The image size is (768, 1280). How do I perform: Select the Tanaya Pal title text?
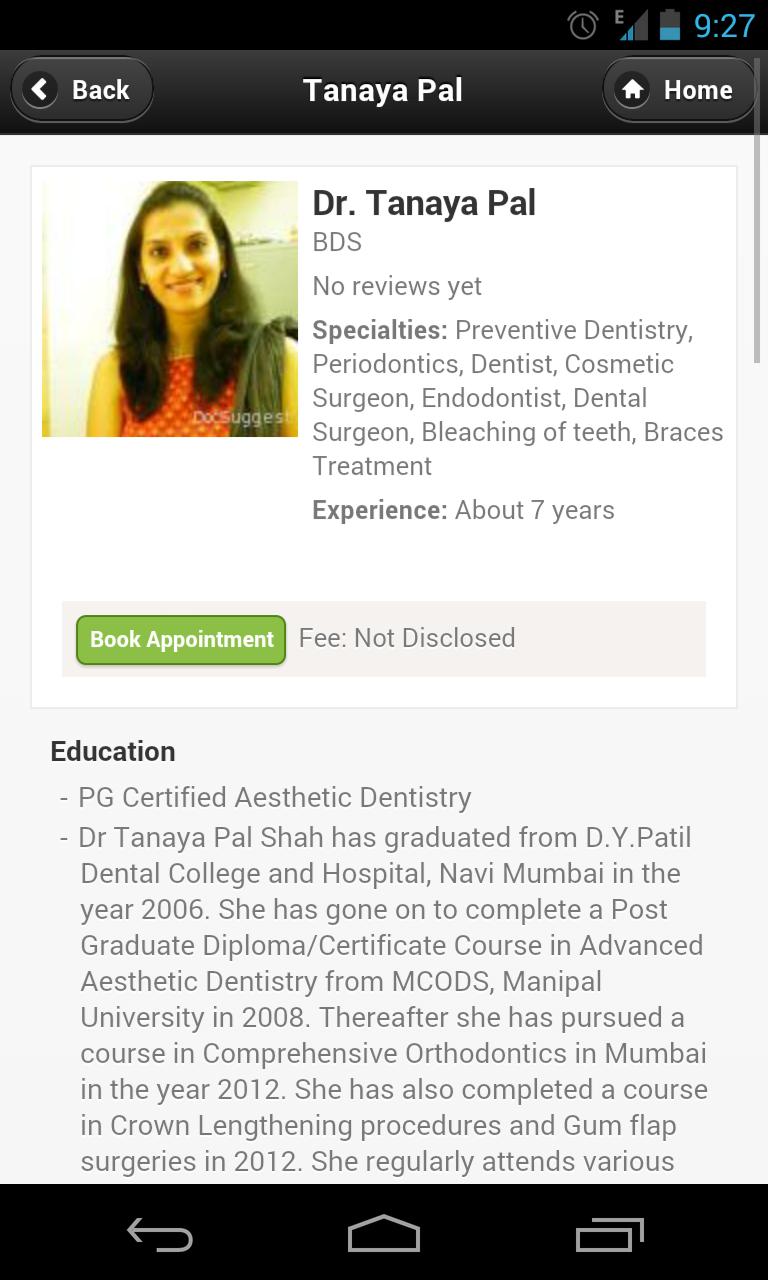coord(383,90)
